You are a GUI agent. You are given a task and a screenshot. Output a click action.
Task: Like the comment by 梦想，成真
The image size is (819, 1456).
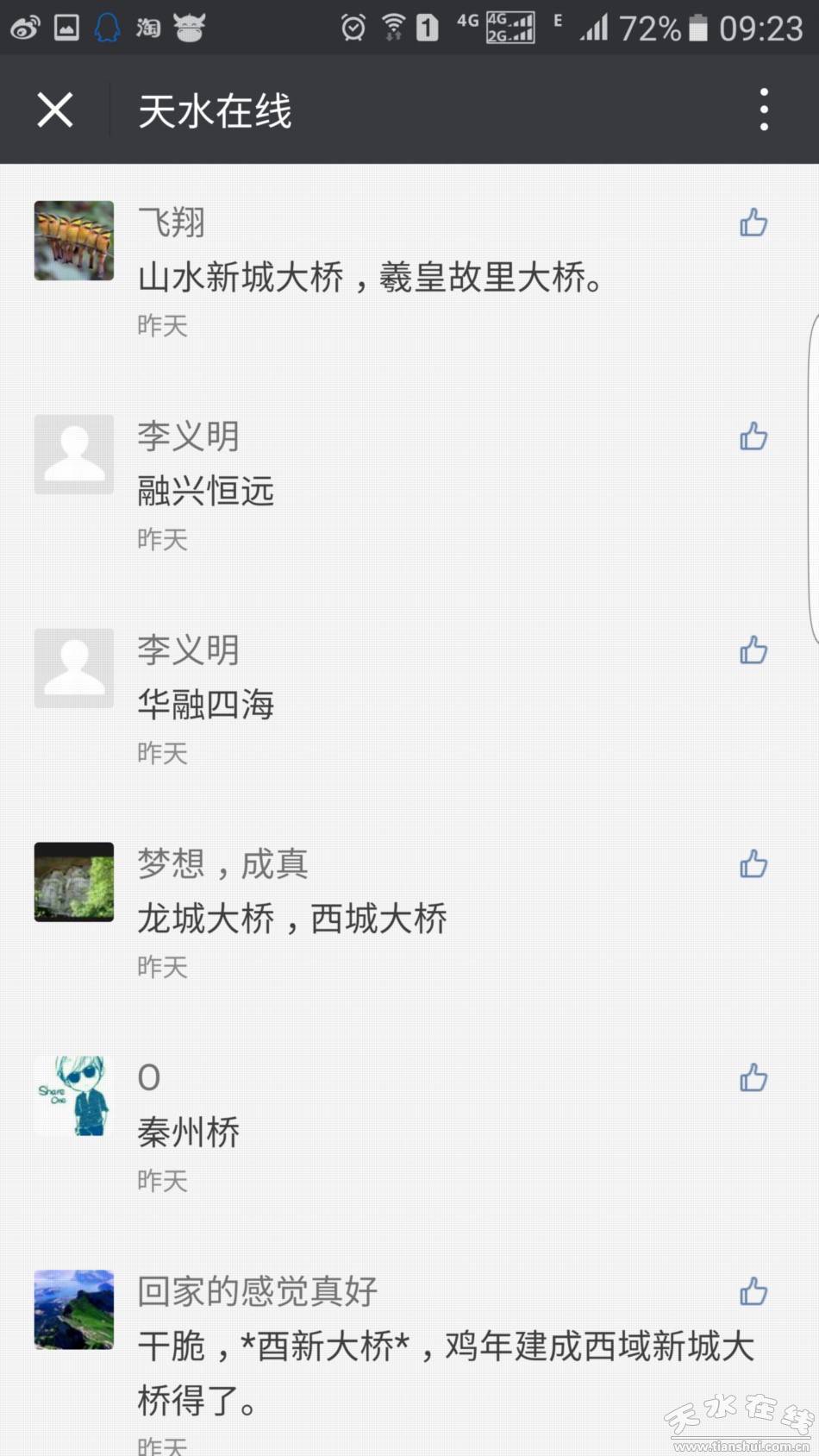coord(753,864)
